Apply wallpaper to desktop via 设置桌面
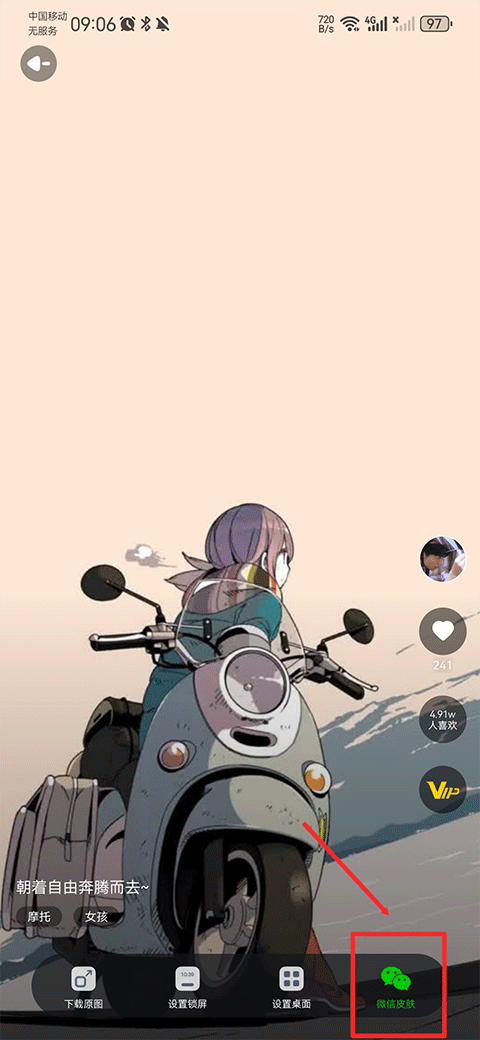480x1040 pixels. [291, 987]
